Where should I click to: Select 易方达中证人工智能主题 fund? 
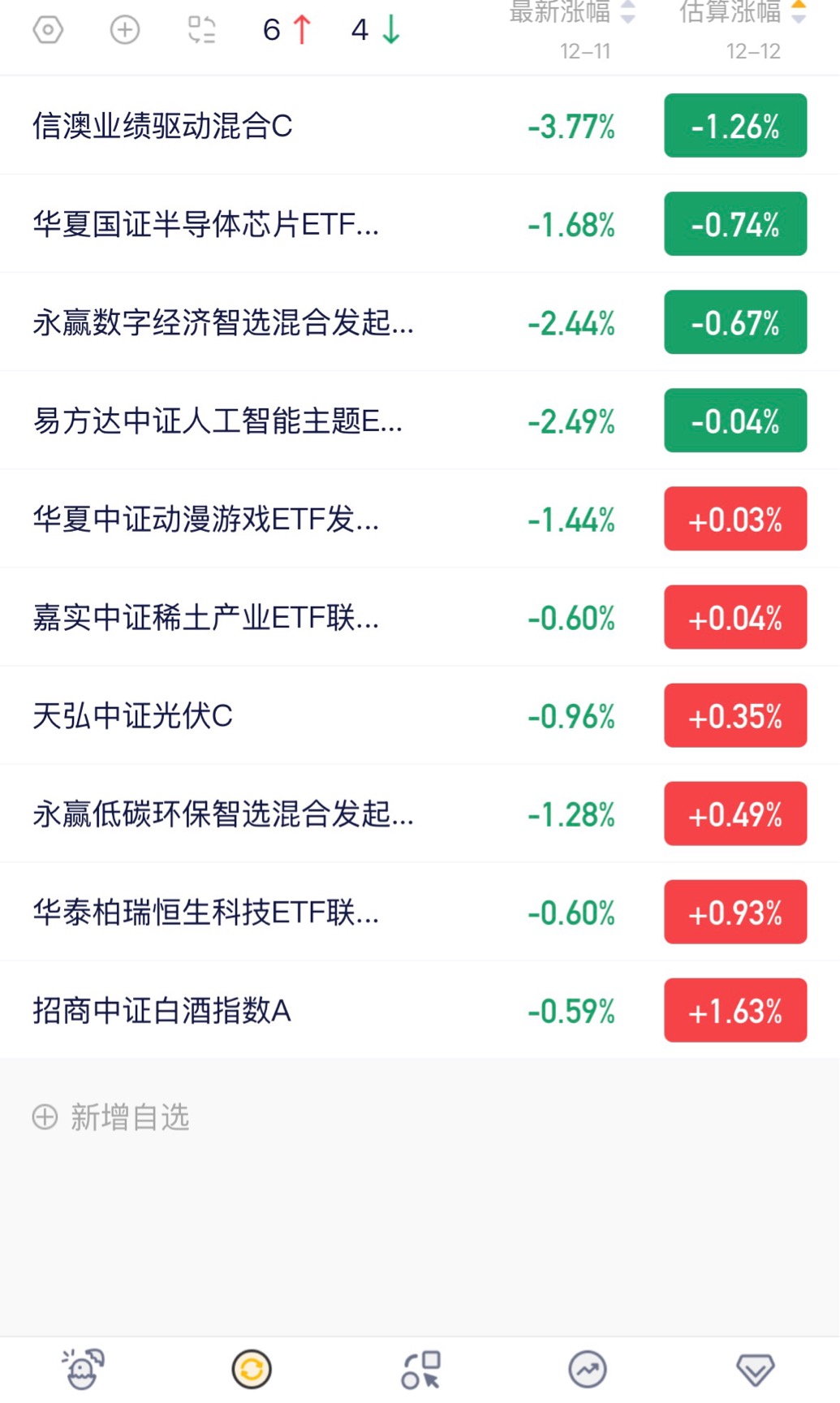(218, 421)
